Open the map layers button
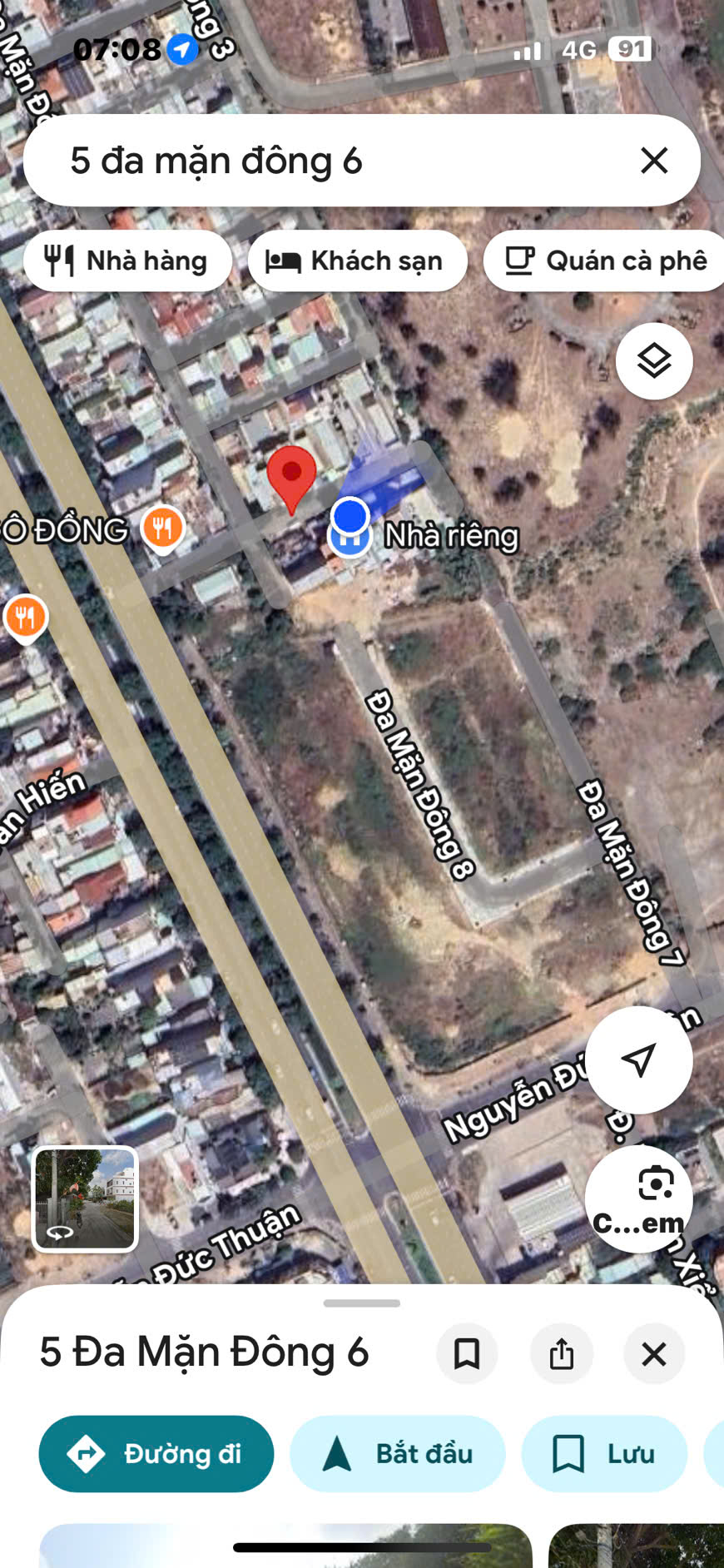Viewport: 724px width, 1568px height. [x=654, y=361]
